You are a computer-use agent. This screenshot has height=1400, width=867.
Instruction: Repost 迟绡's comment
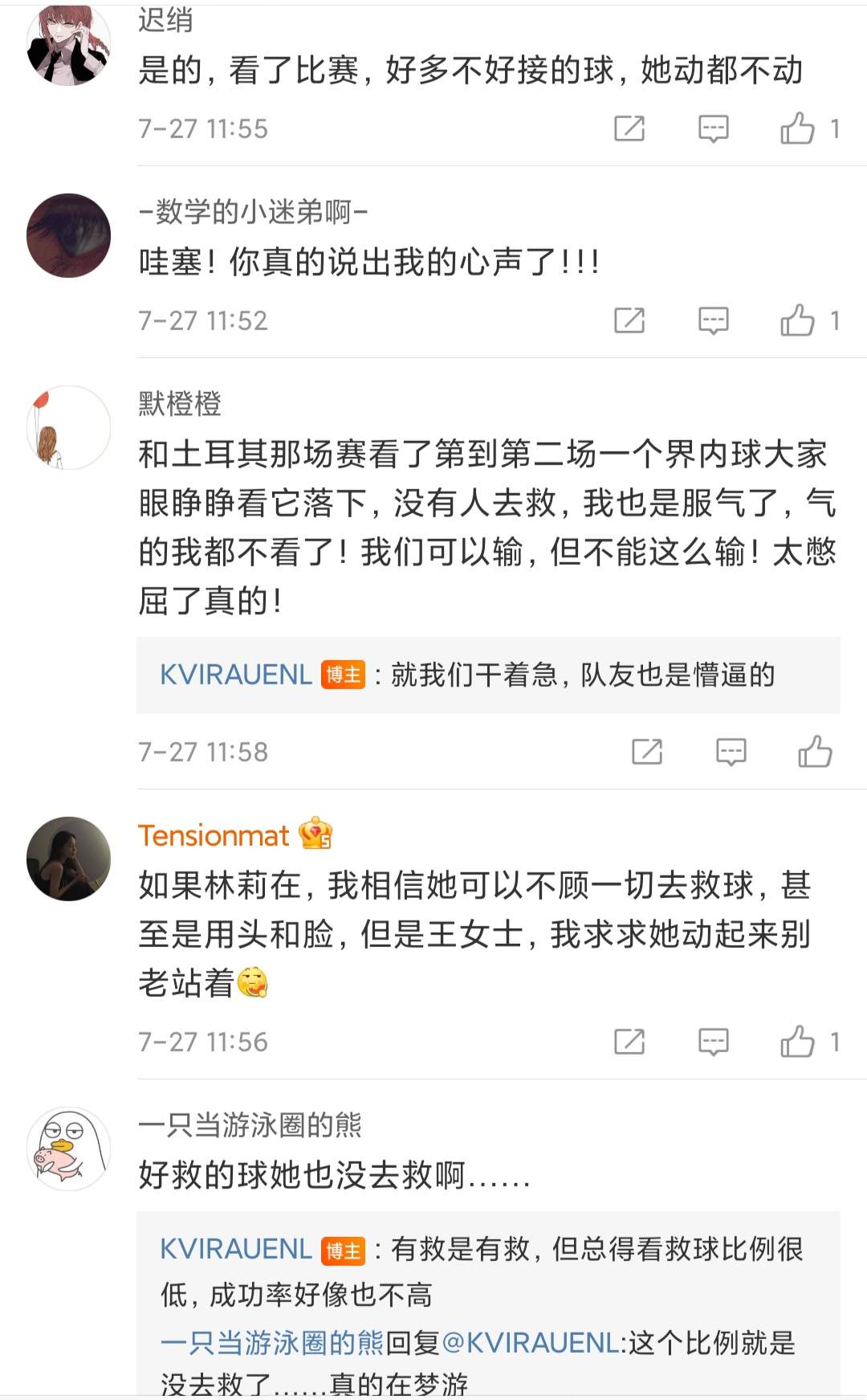(x=629, y=129)
